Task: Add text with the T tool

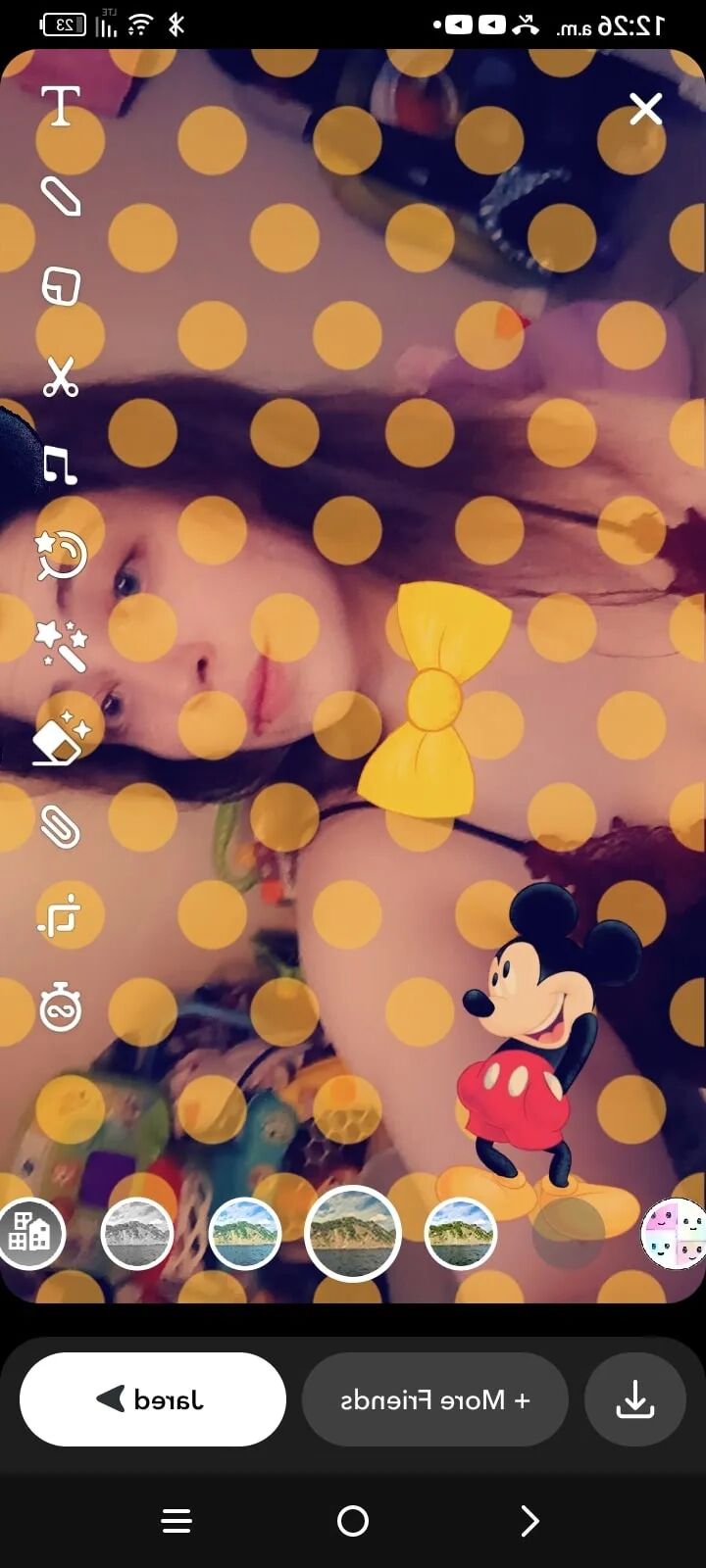Action: click(61, 106)
